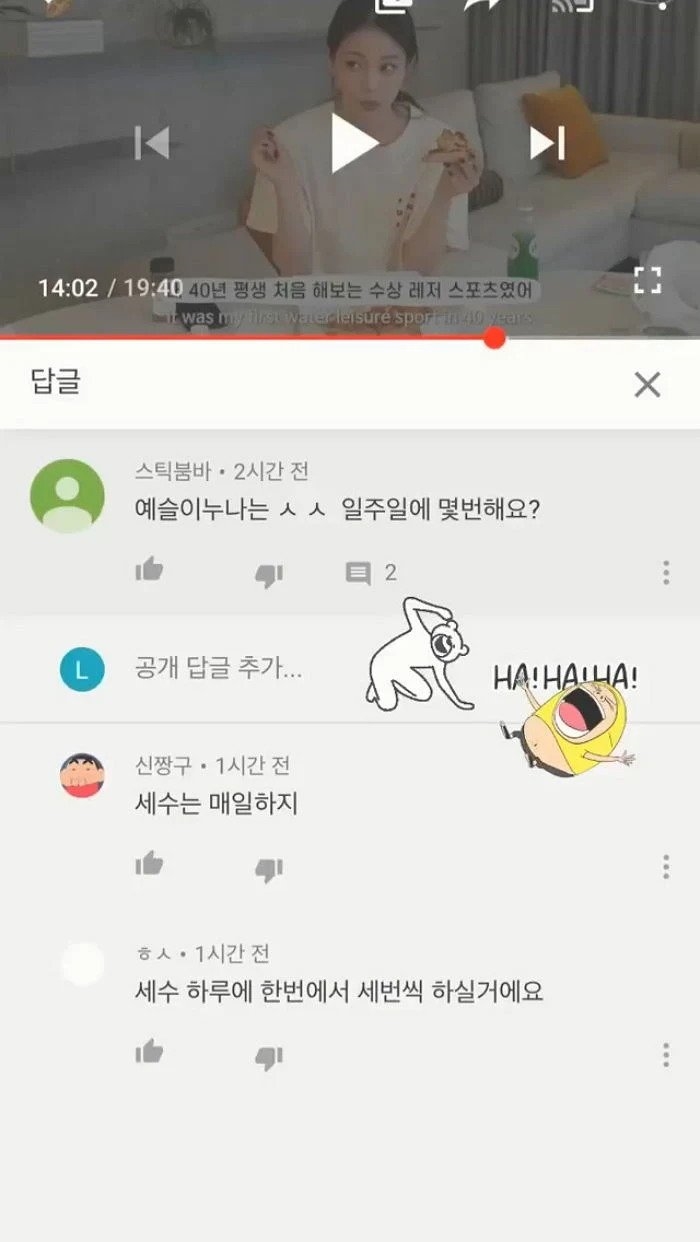Open 신짱구's profile avatar
This screenshot has width=700, height=1242.
(82, 775)
